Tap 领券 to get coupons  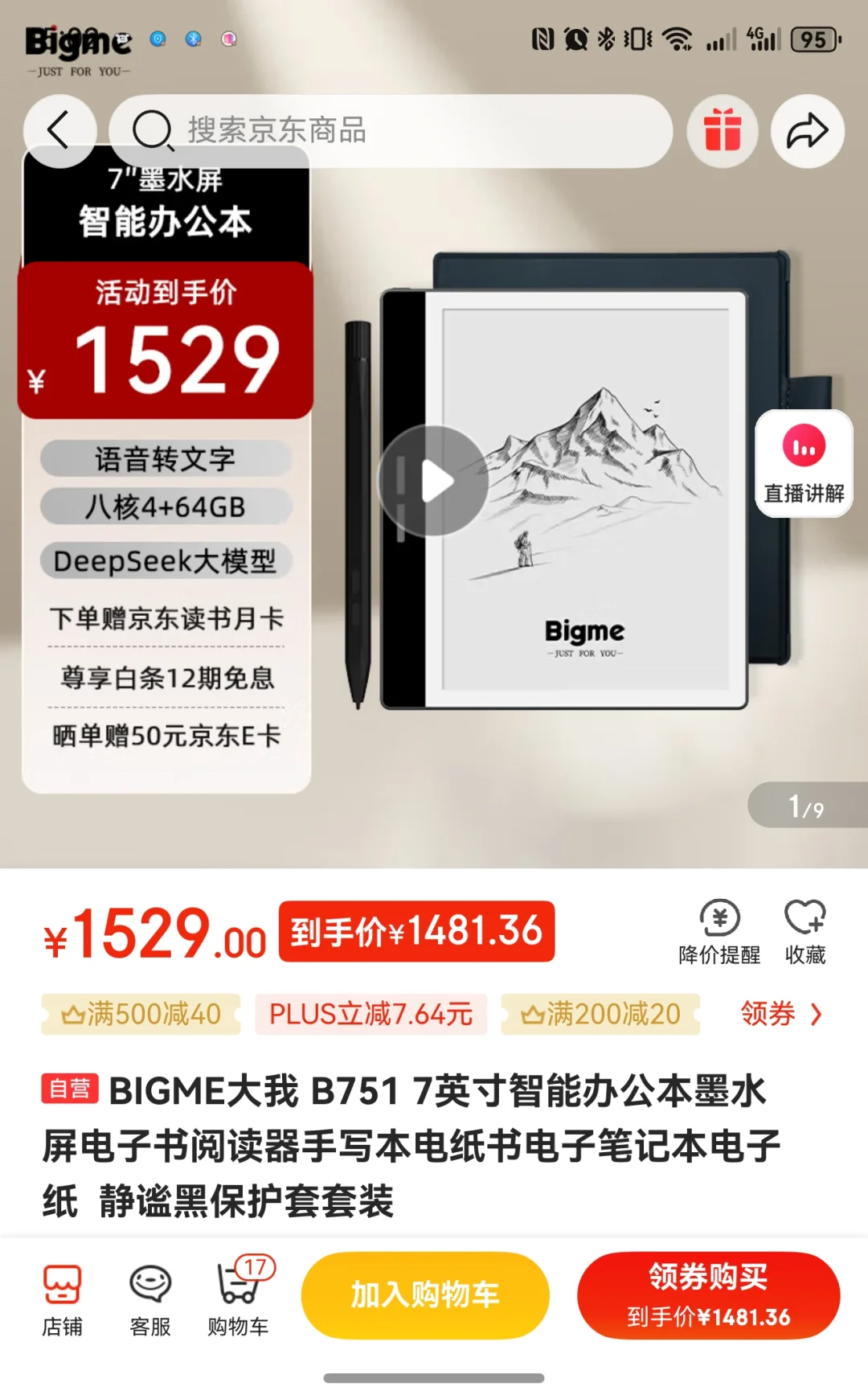click(781, 1014)
